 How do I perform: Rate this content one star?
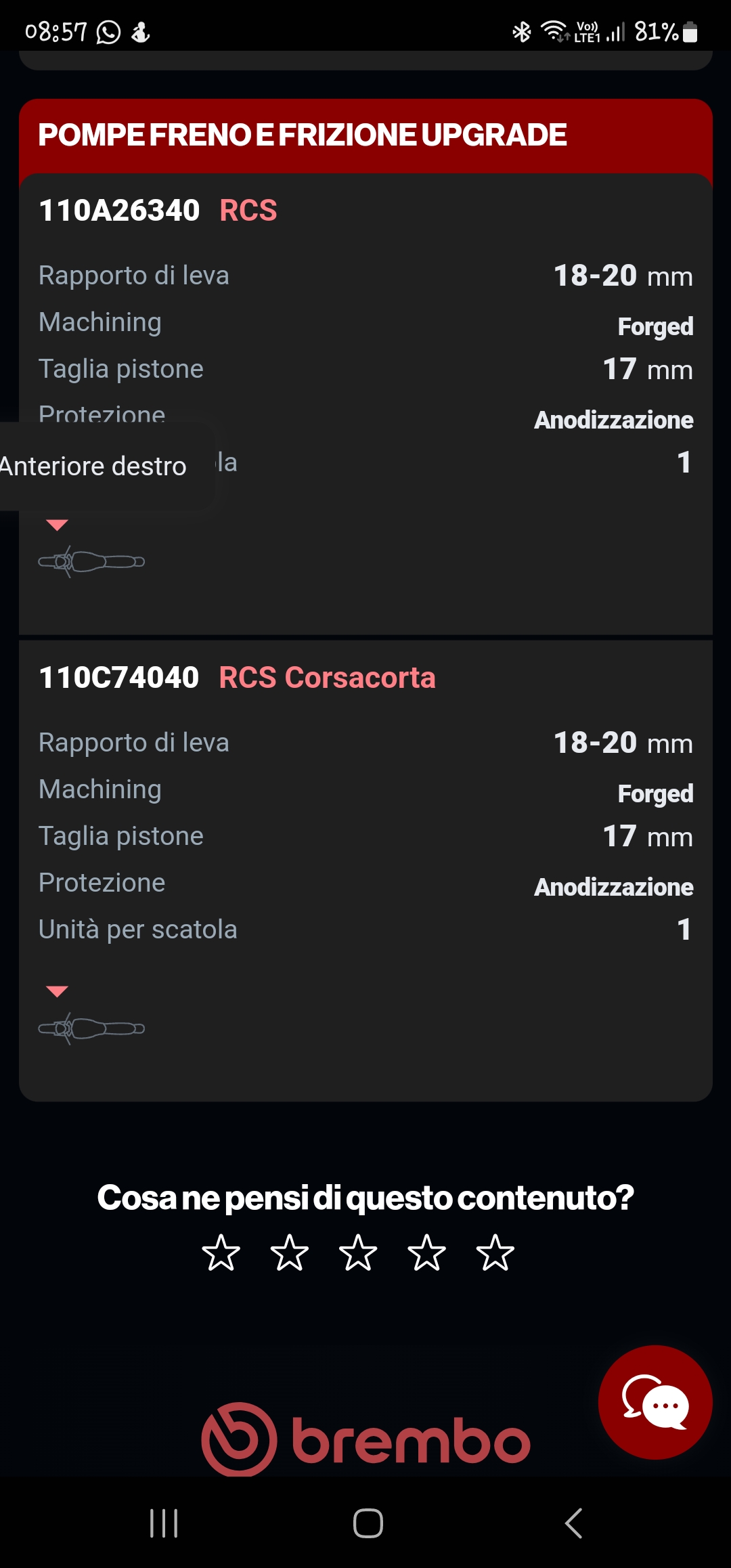pos(221,1253)
